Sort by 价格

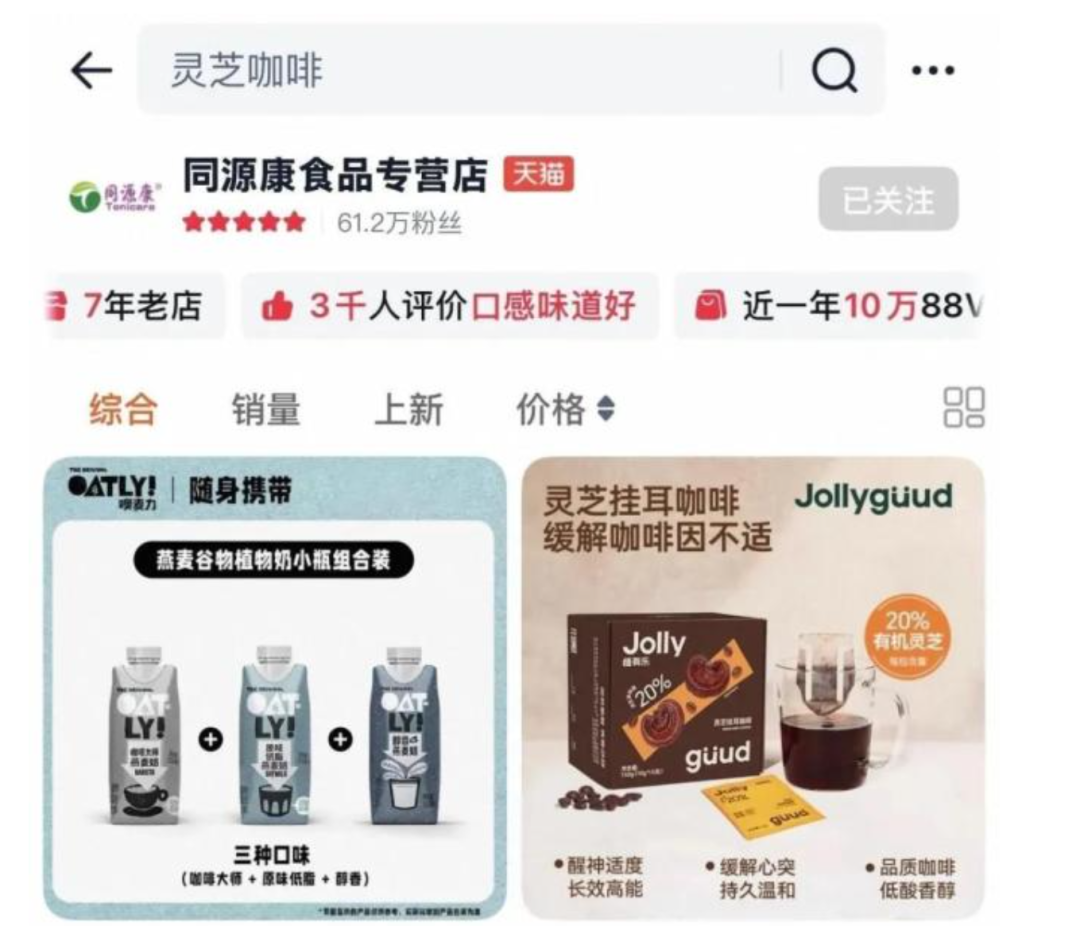(x=565, y=409)
